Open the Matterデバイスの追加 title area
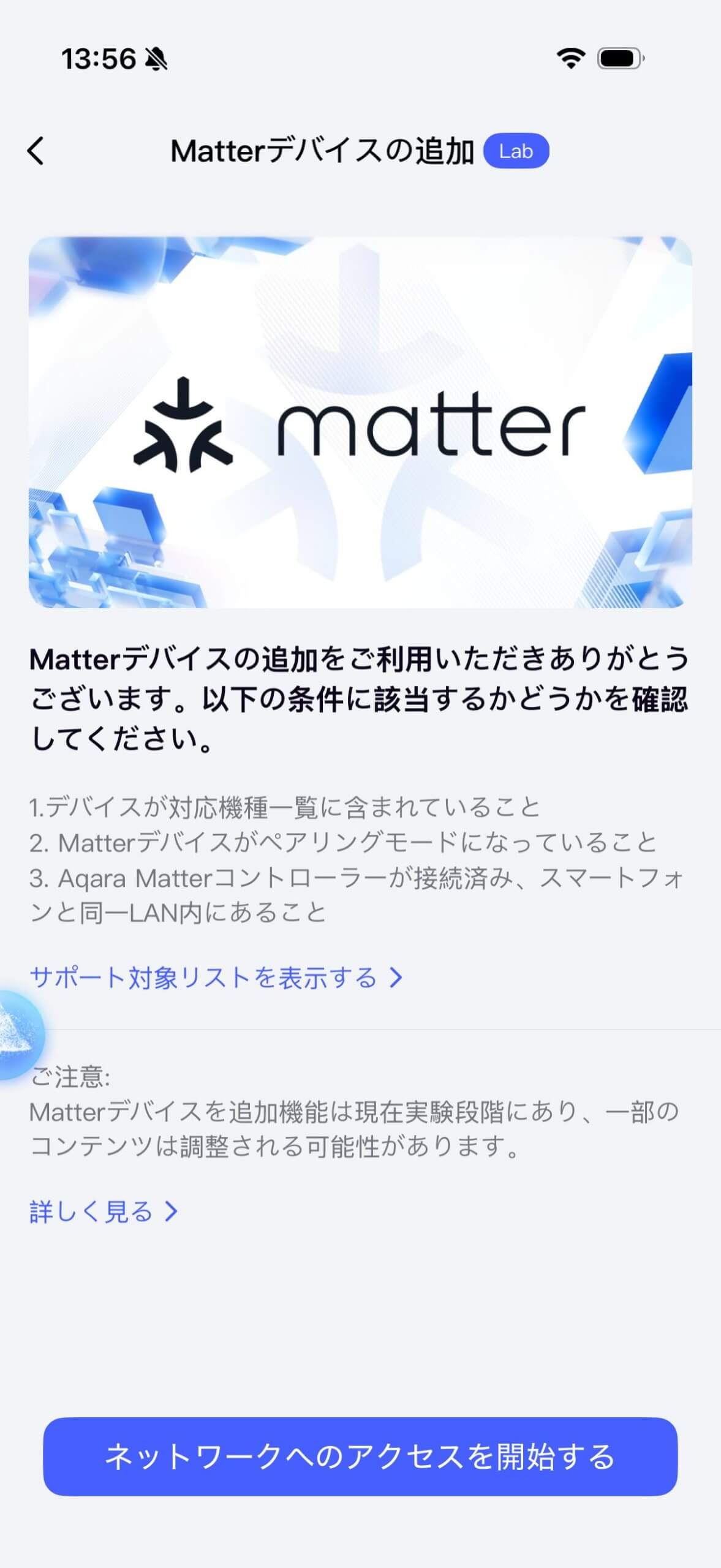 click(322, 151)
